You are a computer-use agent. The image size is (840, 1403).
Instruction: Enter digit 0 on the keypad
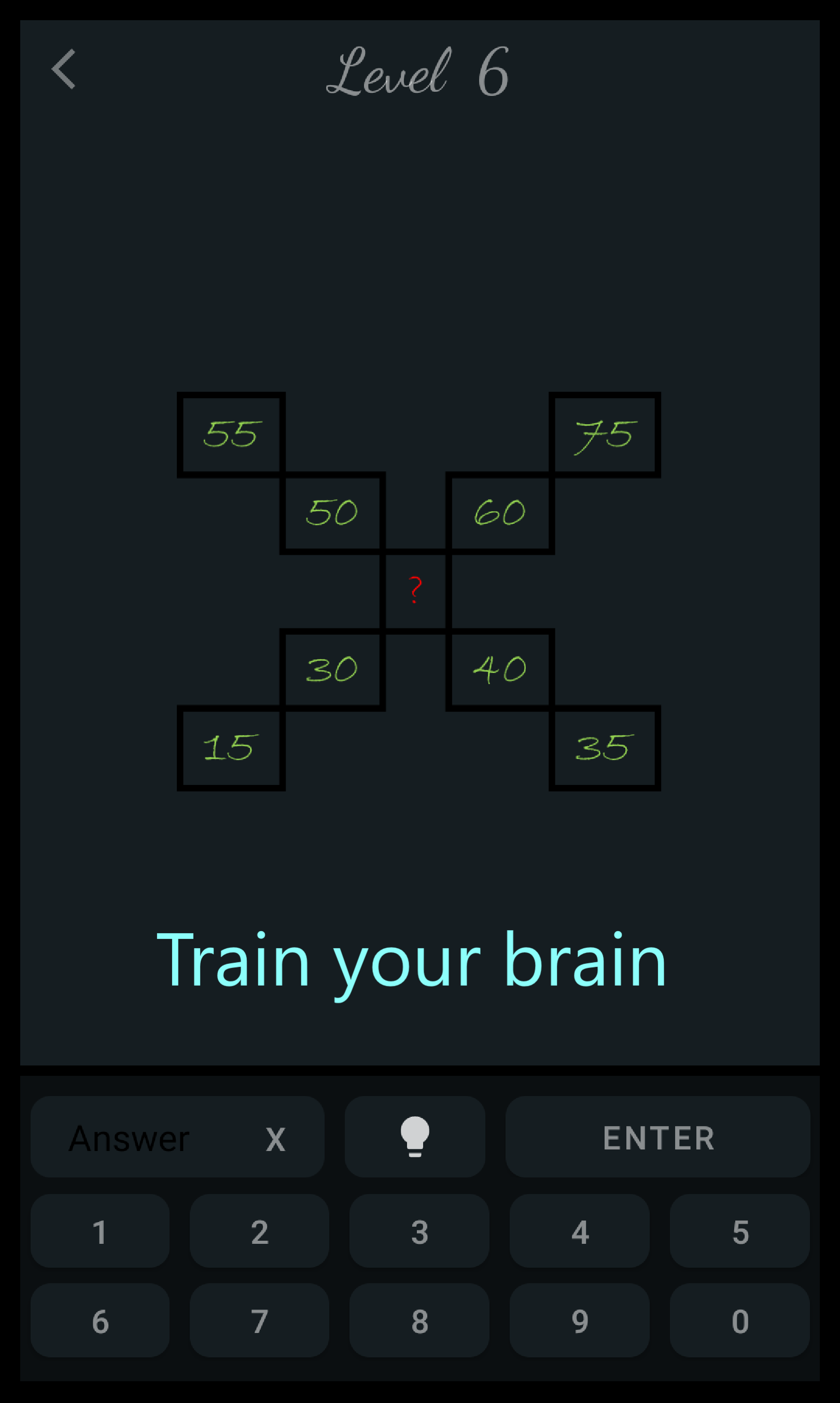click(x=740, y=1321)
